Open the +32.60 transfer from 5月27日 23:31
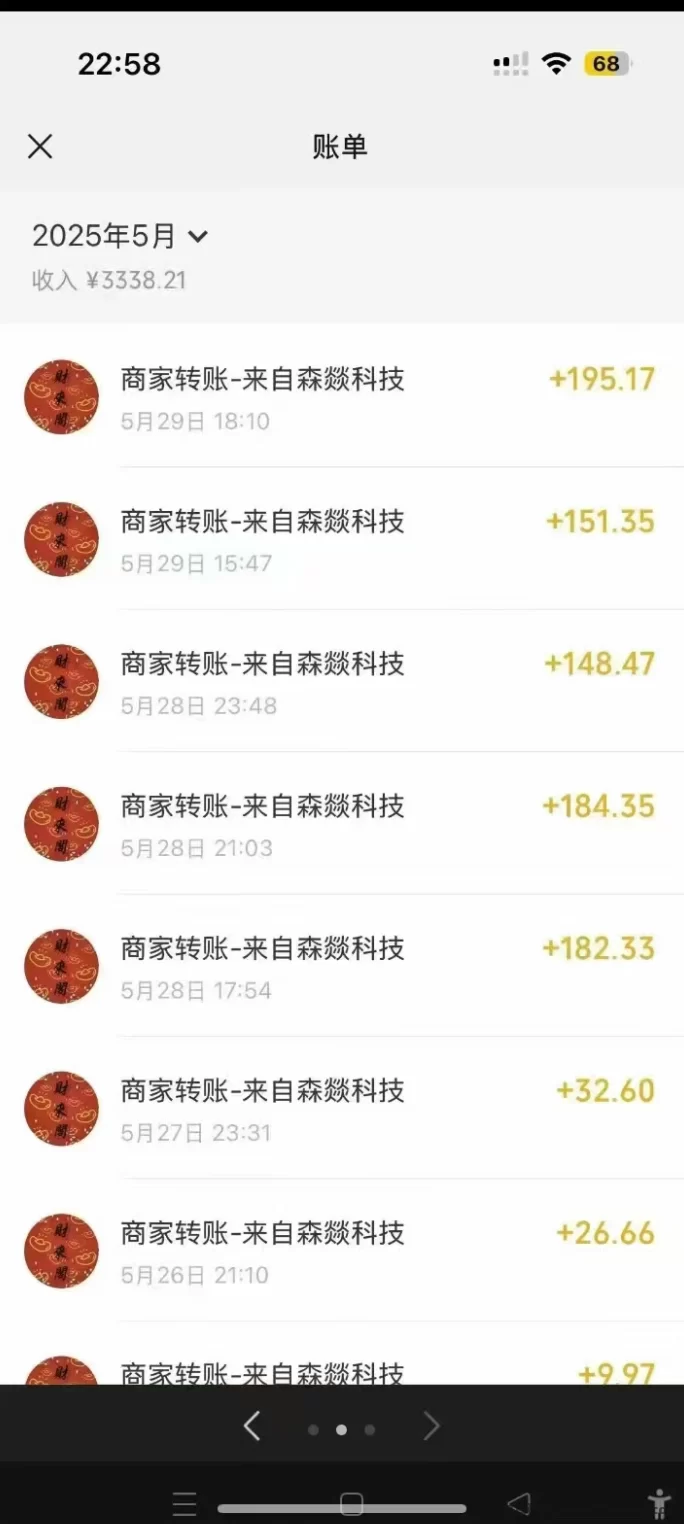 click(x=342, y=1107)
